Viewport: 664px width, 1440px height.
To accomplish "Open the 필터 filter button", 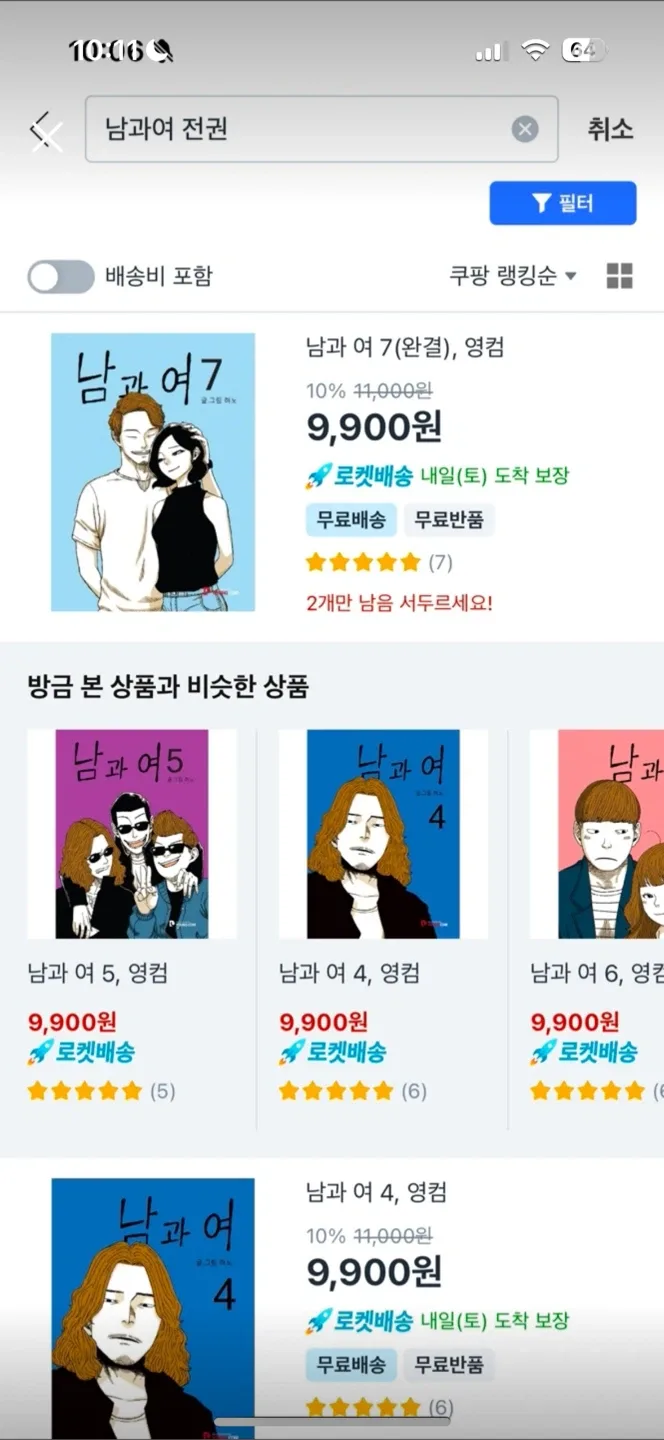I will [x=563, y=204].
